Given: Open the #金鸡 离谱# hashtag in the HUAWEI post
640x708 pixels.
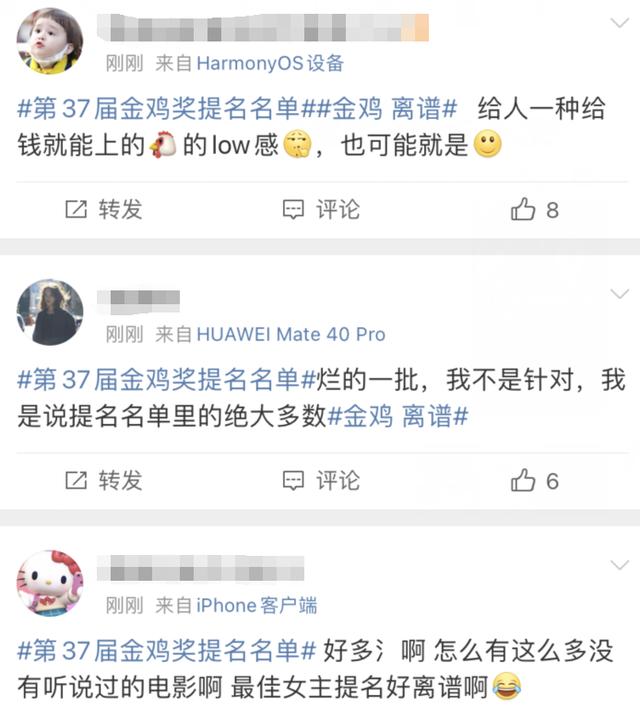Looking at the screenshot, I should [398, 416].
